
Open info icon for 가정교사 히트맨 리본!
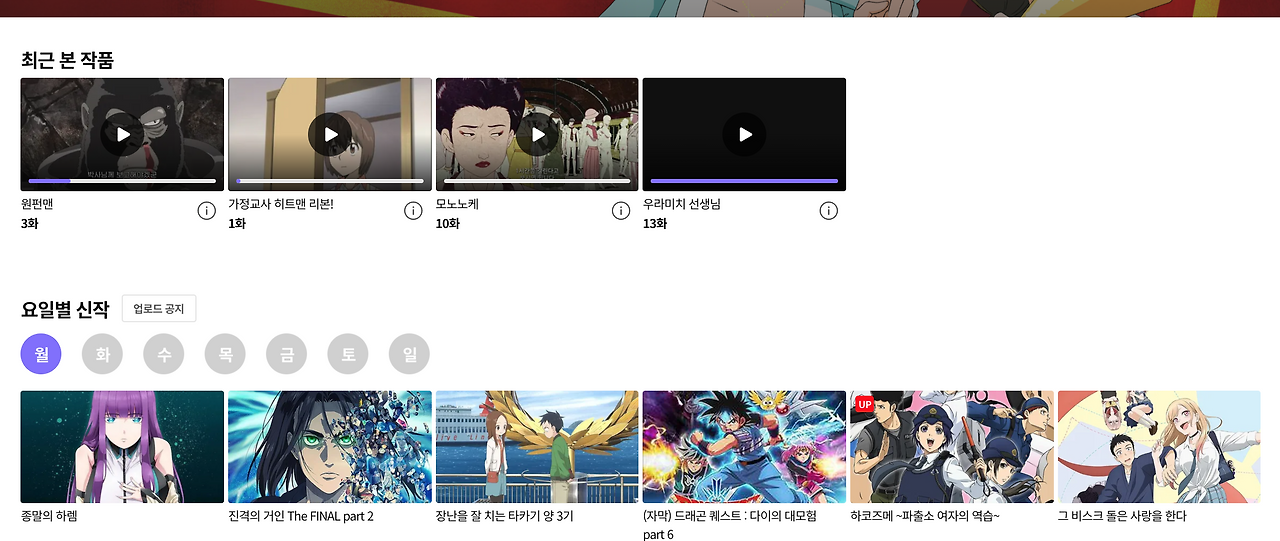point(413,210)
